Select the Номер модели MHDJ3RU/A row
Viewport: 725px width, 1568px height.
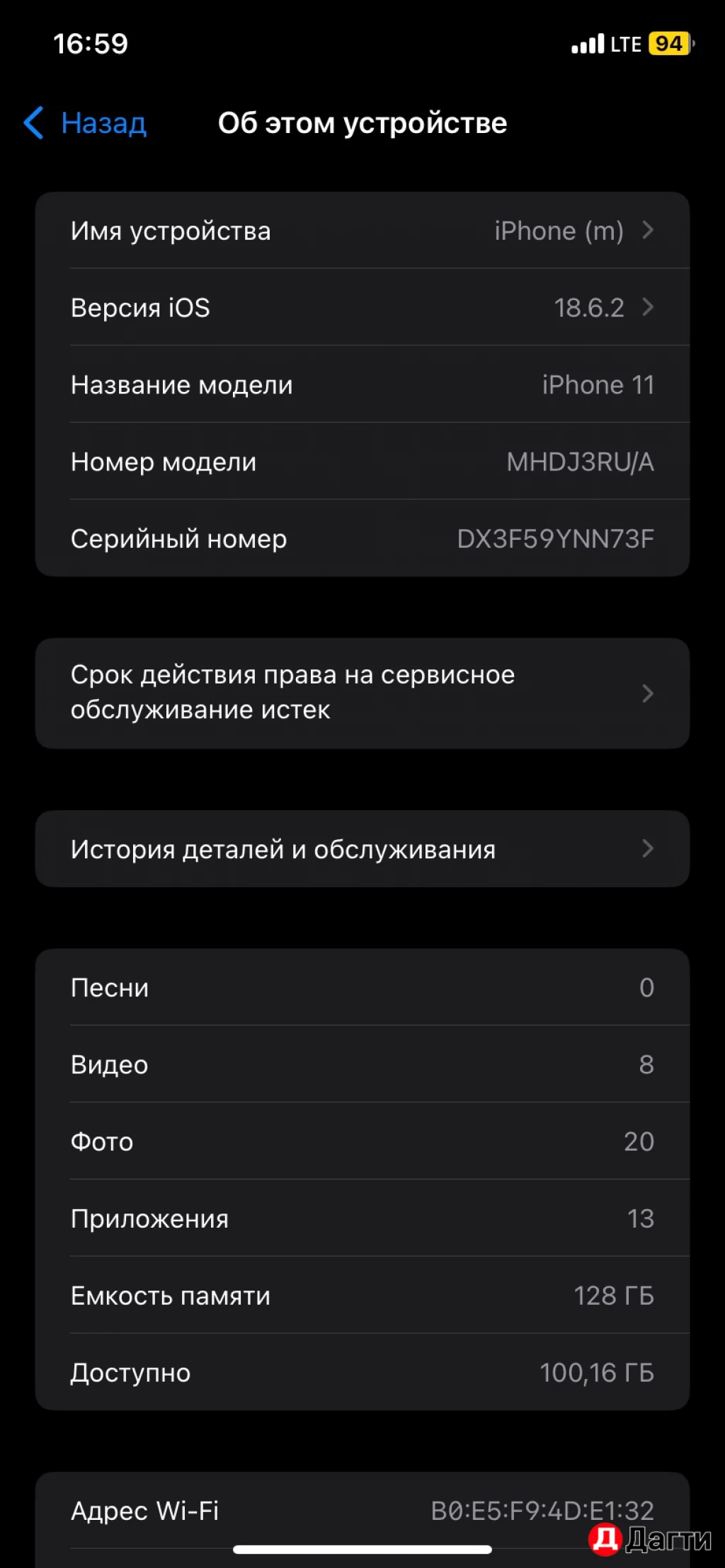362,461
